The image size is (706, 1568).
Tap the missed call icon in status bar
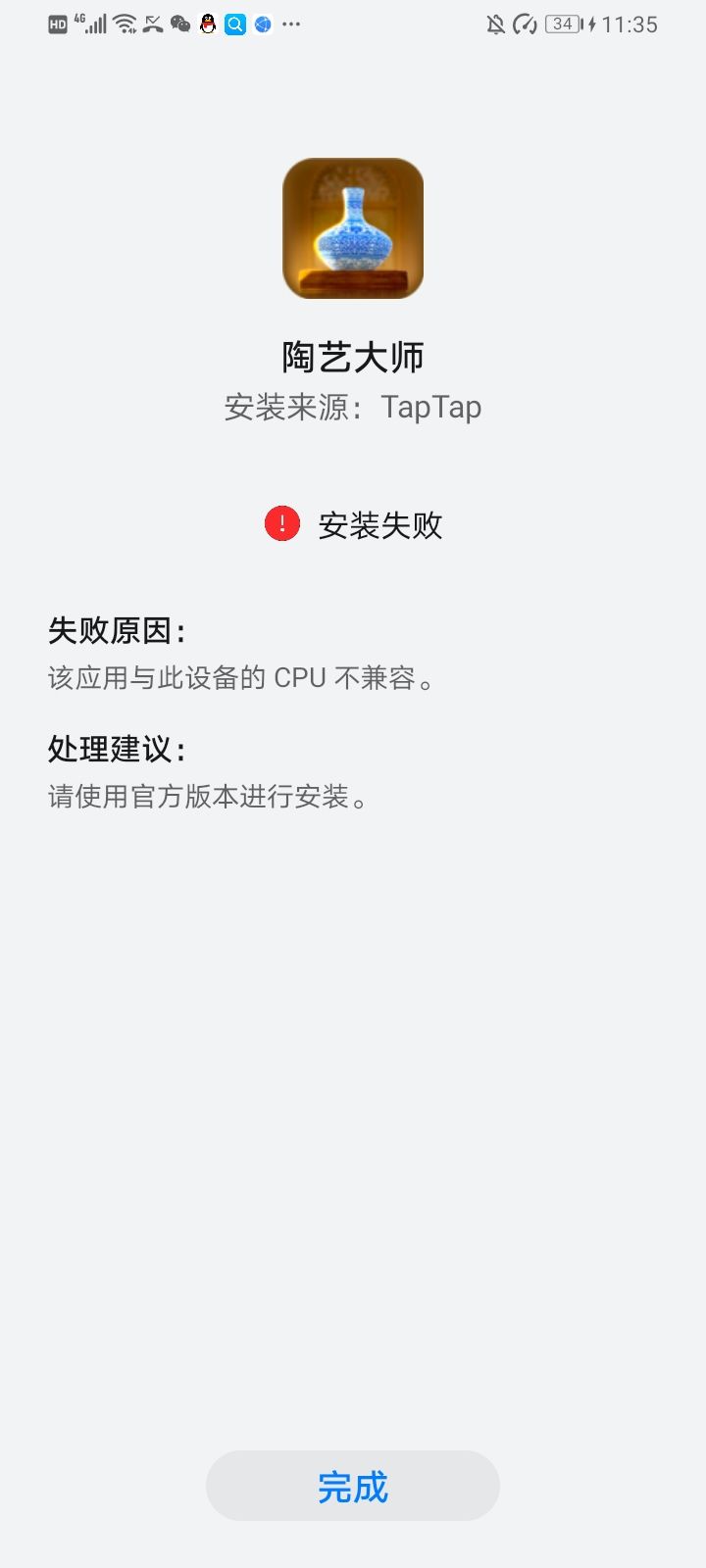pos(151,24)
